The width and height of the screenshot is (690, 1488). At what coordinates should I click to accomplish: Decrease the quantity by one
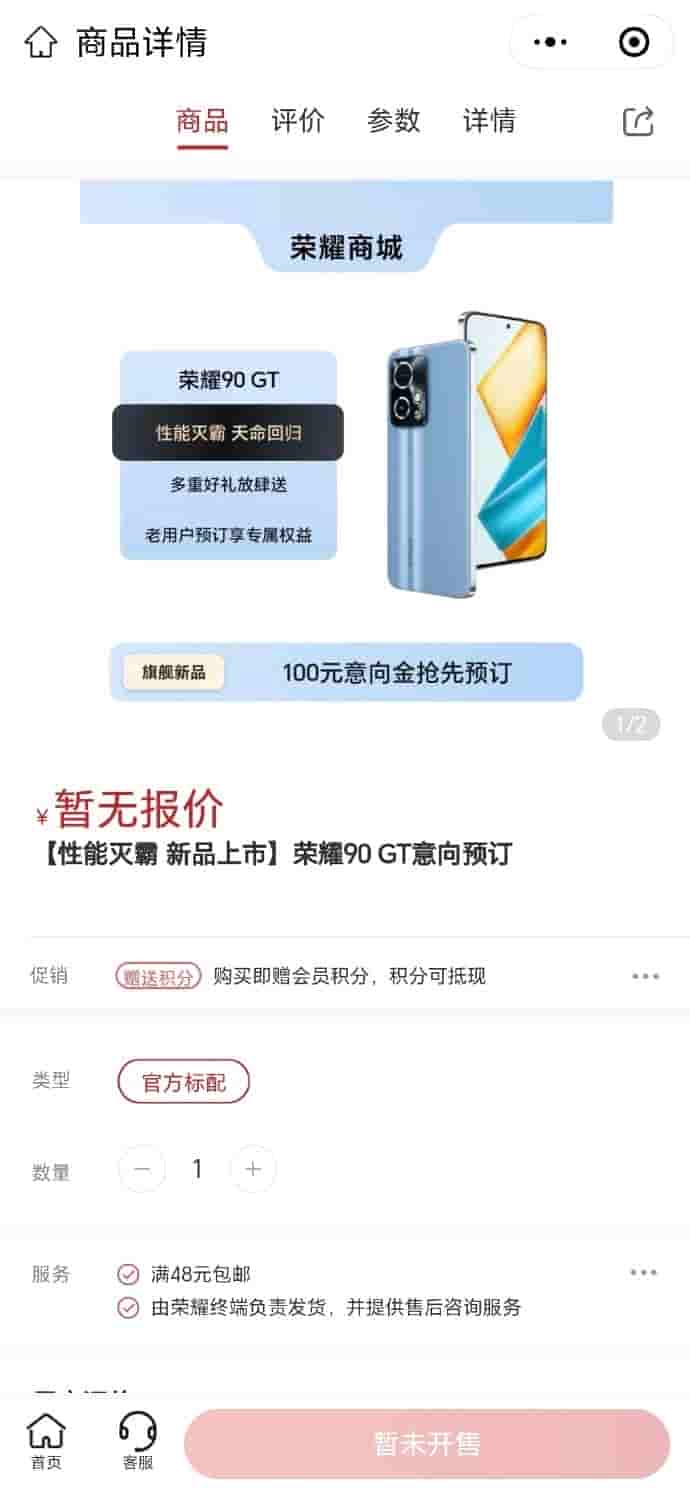(x=142, y=1169)
